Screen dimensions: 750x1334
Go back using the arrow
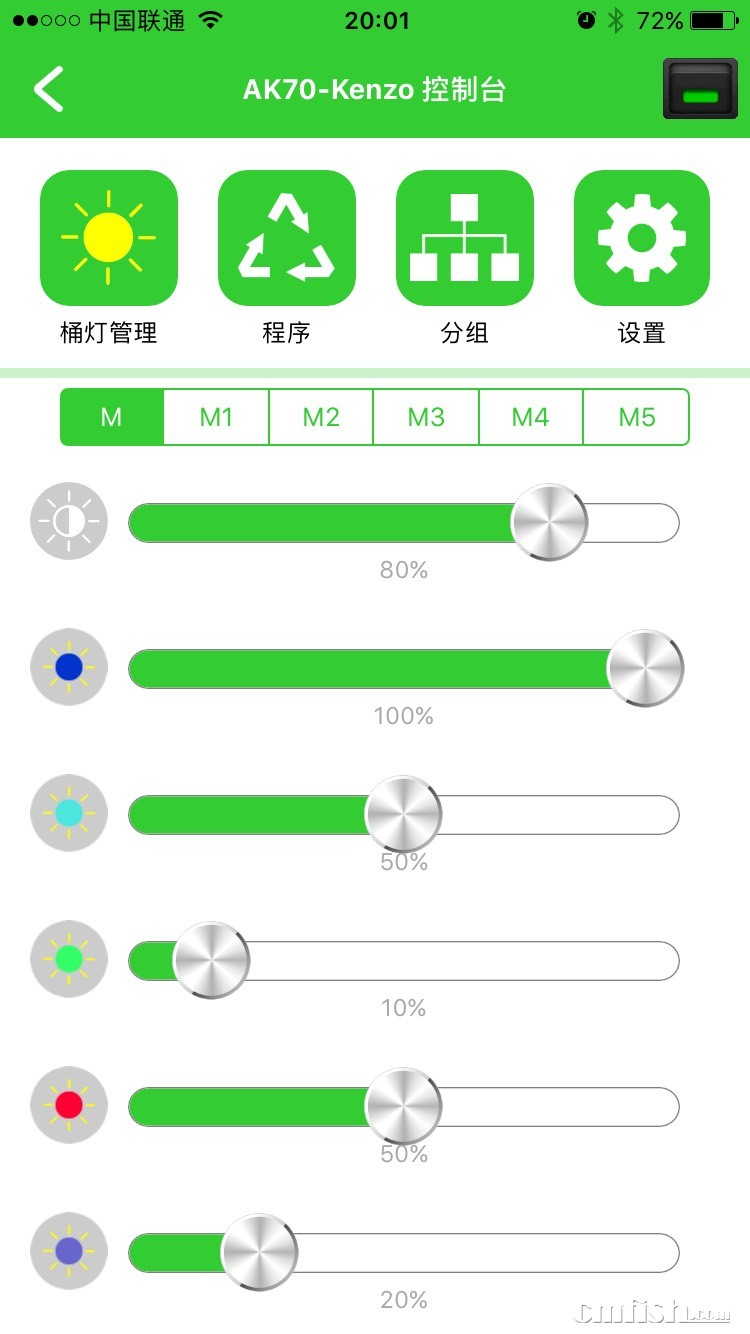click(x=49, y=89)
